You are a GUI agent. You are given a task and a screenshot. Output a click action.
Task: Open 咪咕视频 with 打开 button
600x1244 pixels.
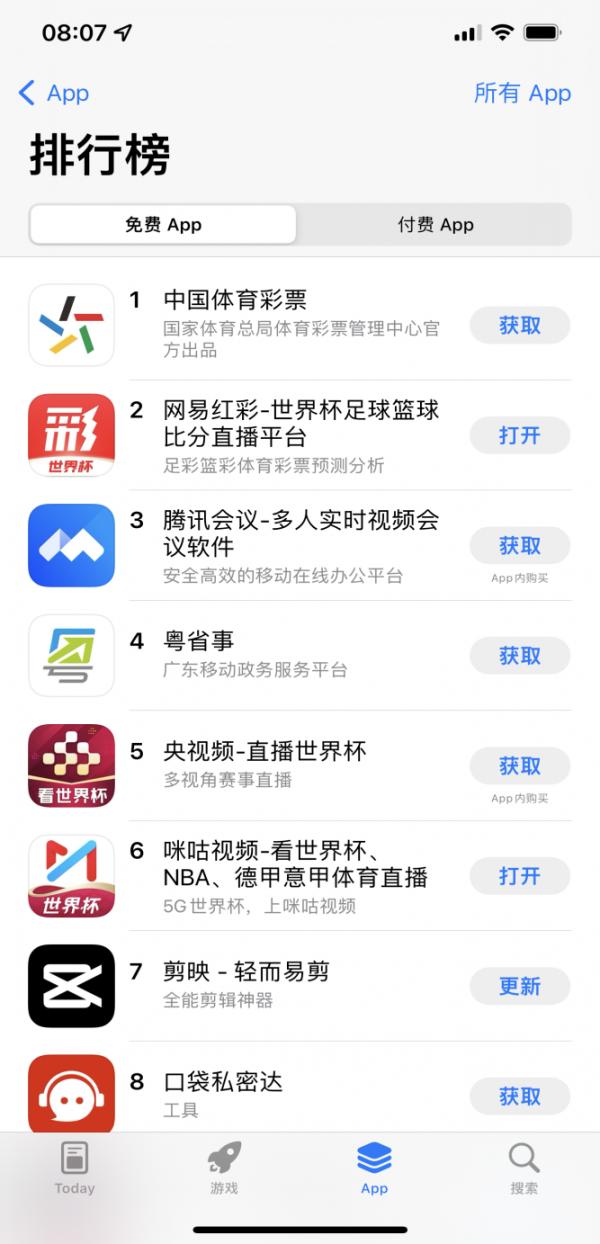520,875
